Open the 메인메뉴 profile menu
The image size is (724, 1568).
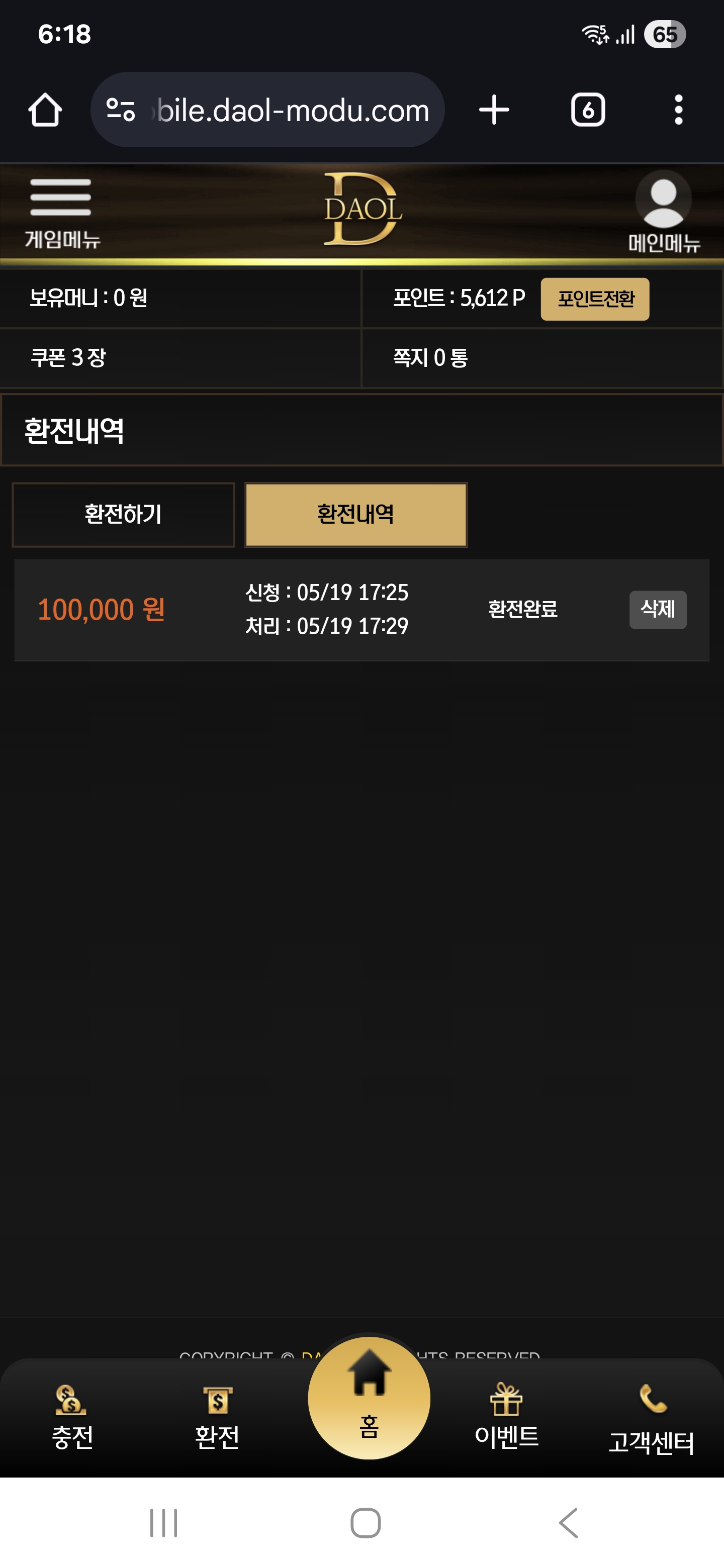(663, 211)
